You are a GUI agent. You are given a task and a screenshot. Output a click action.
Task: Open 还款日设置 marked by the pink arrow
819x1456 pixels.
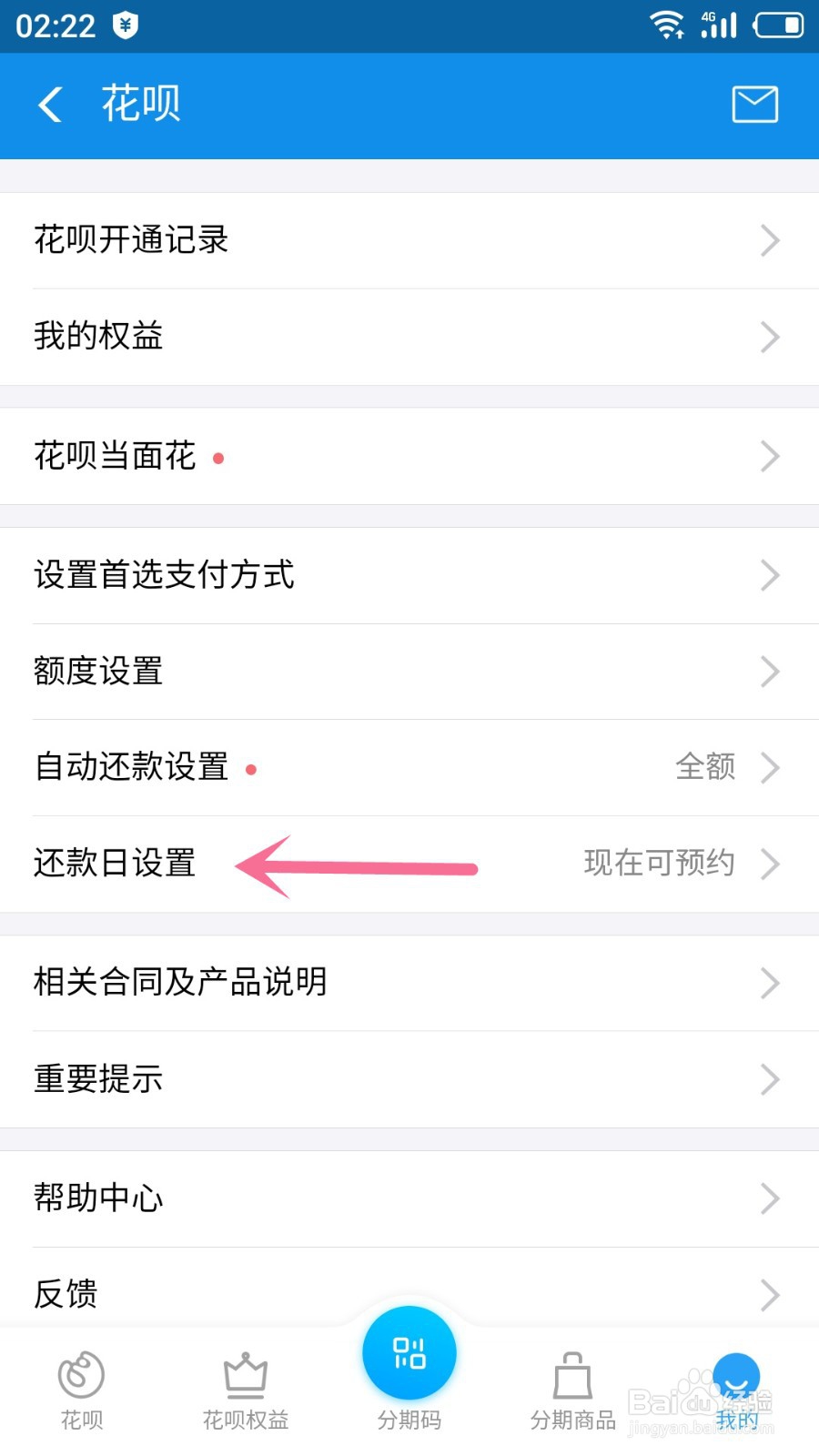(x=115, y=864)
